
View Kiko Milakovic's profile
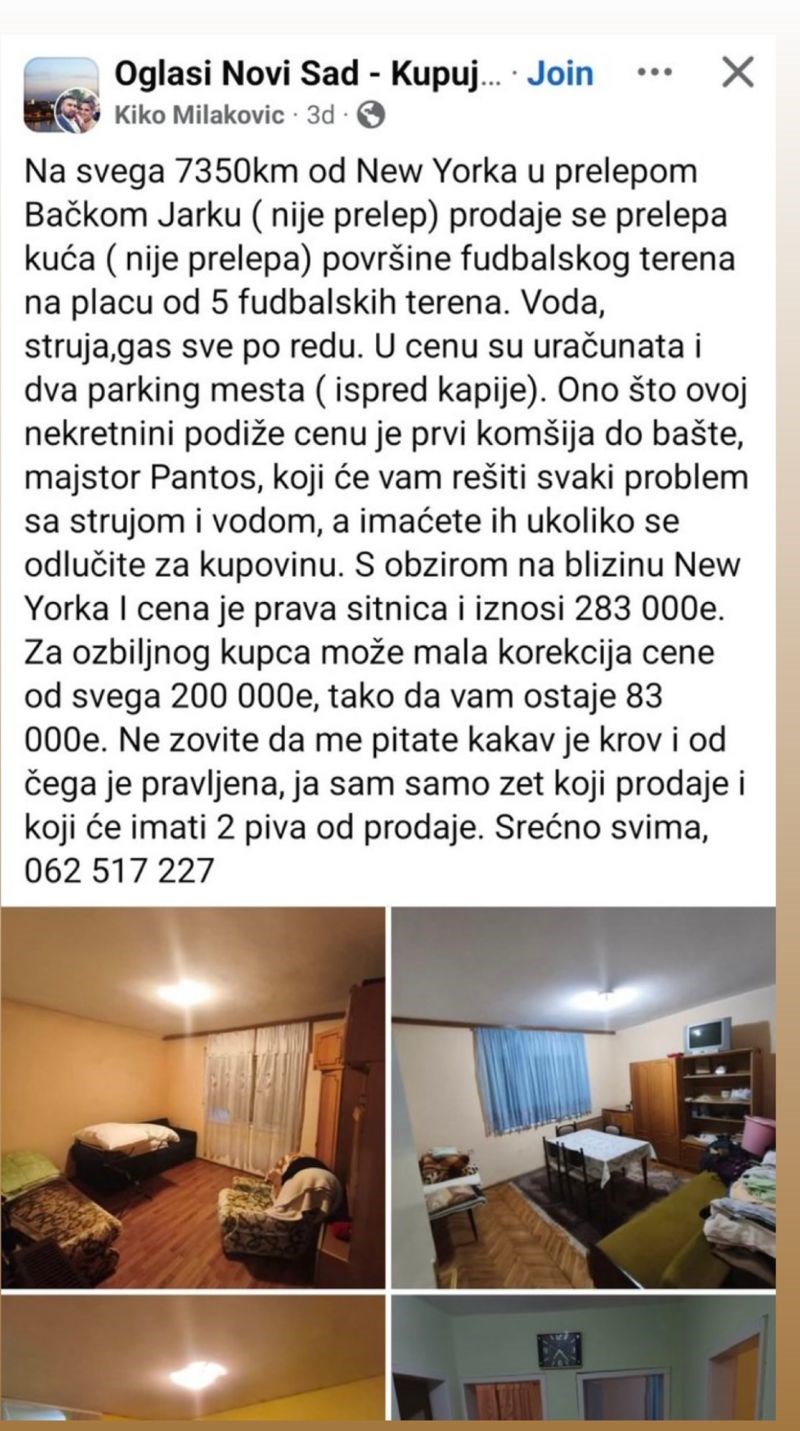click(x=199, y=115)
